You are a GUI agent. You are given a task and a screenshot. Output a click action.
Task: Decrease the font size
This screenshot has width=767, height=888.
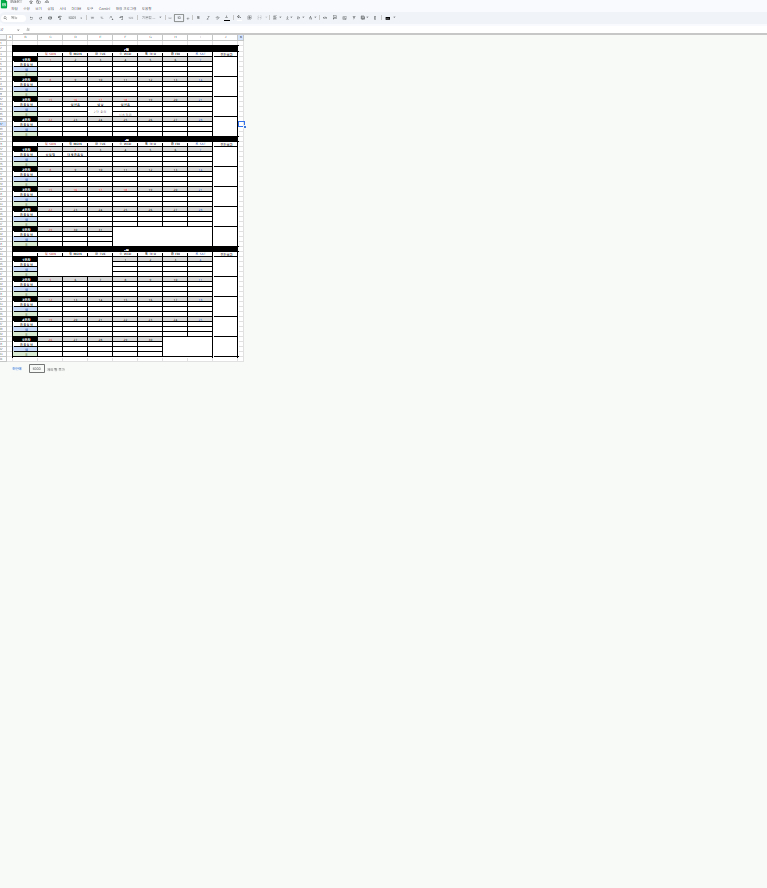point(170,17)
